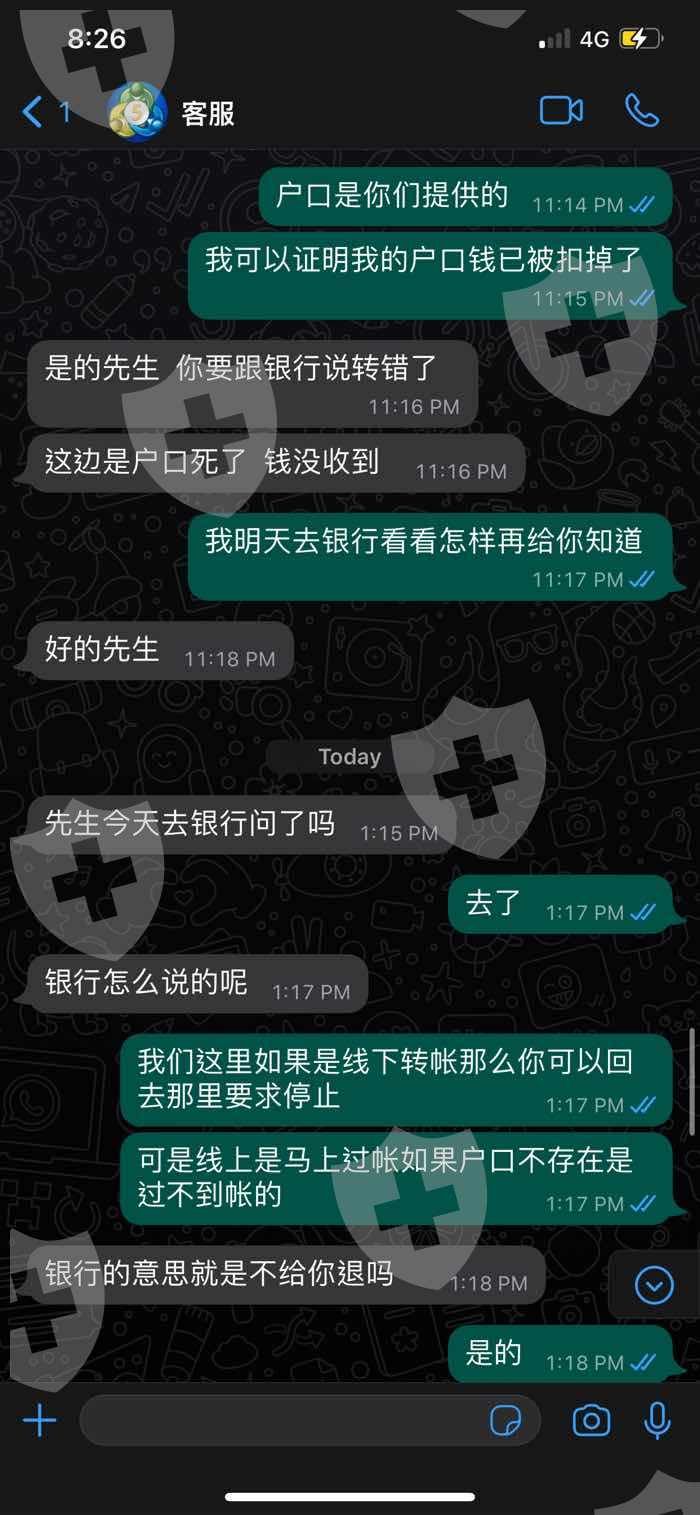This screenshot has width=700, height=1515.
Task: Start a video call with 客服
Action: [x=561, y=111]
